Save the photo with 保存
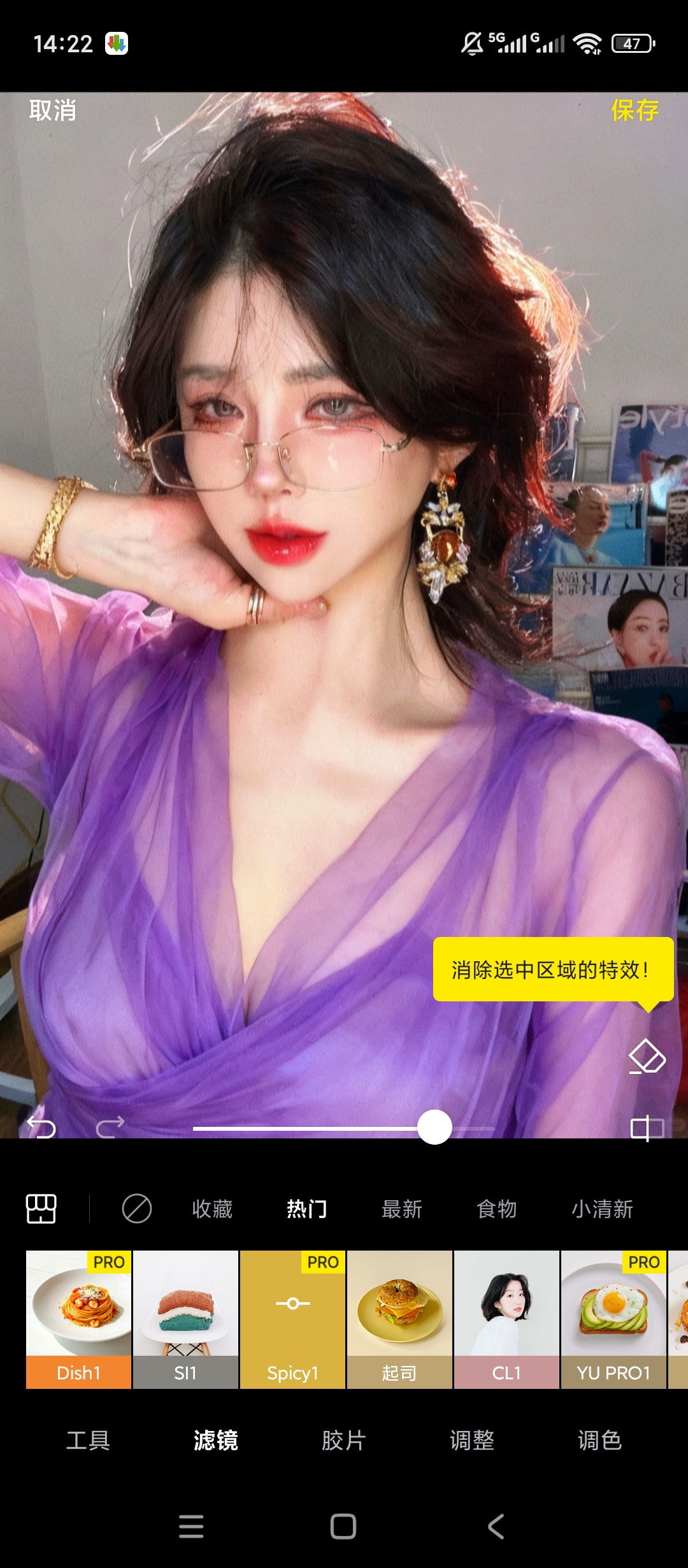The height and width of the screenshot is (1568, 688). (634, 110)
